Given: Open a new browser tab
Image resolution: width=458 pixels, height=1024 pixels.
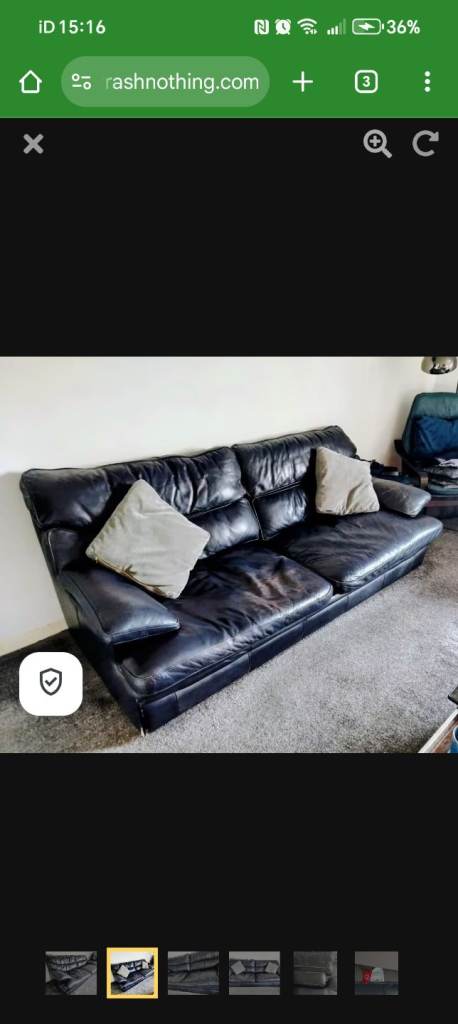Looking at the screenshot, I should tap(303, 82).
